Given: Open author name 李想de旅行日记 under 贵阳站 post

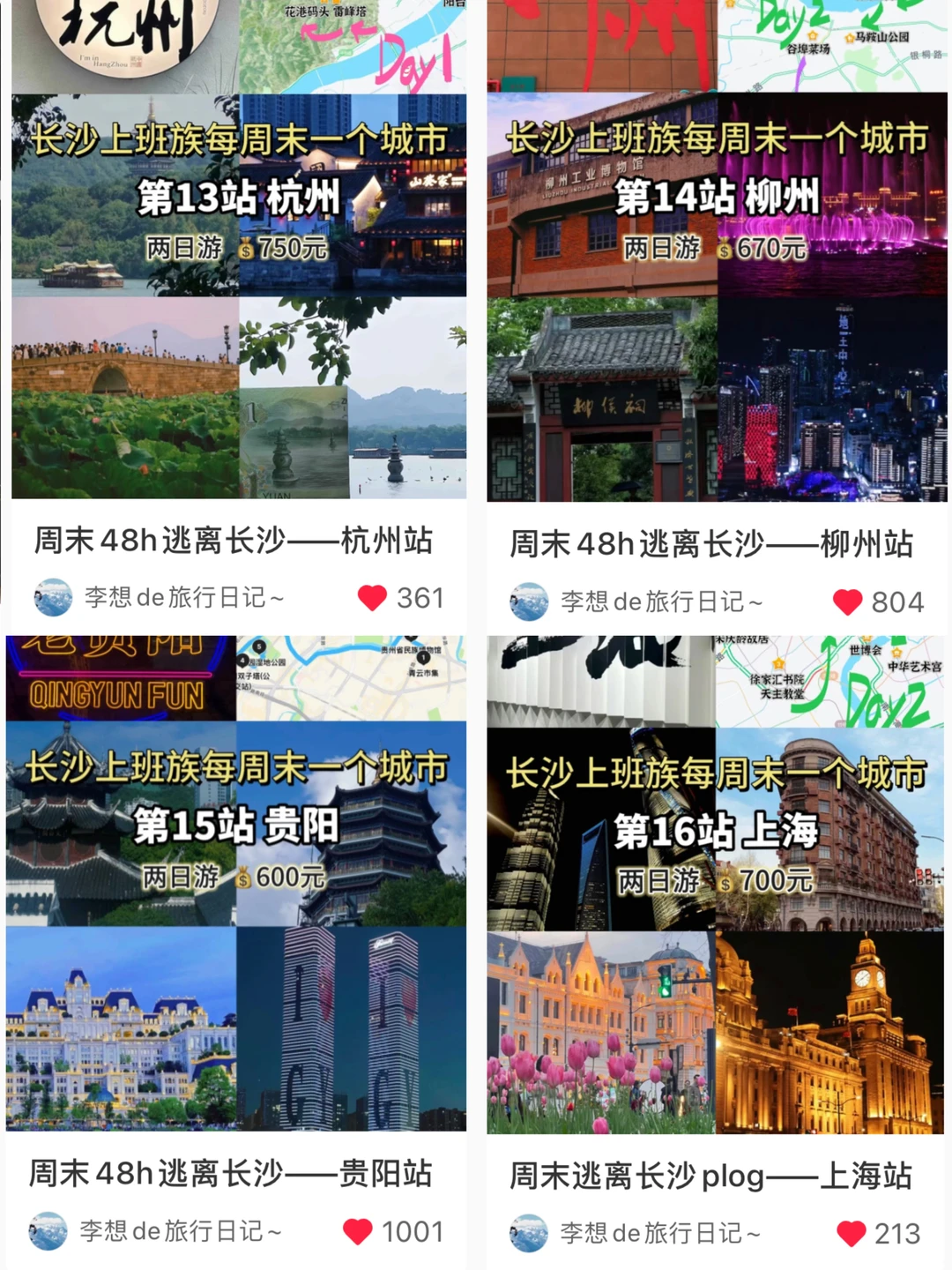Looking at the screenshot, I should pos(181,1231).
